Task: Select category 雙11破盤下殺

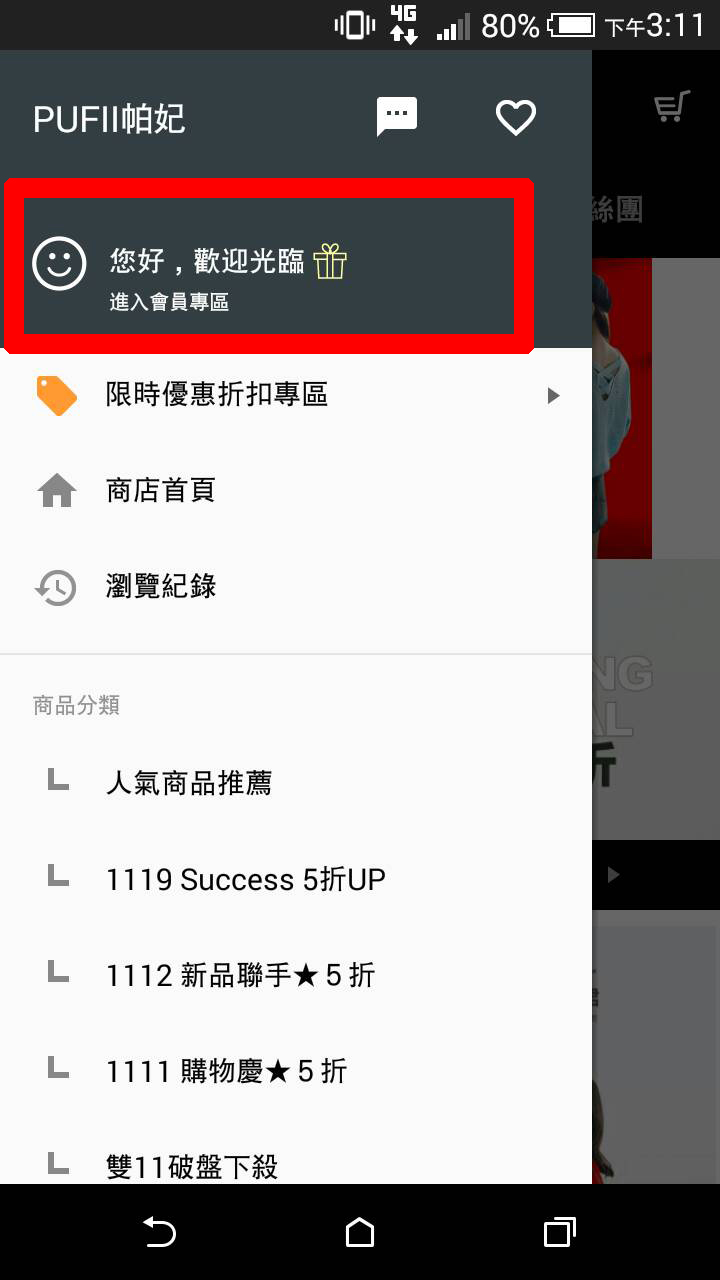Action: [x=192, y=1166]
